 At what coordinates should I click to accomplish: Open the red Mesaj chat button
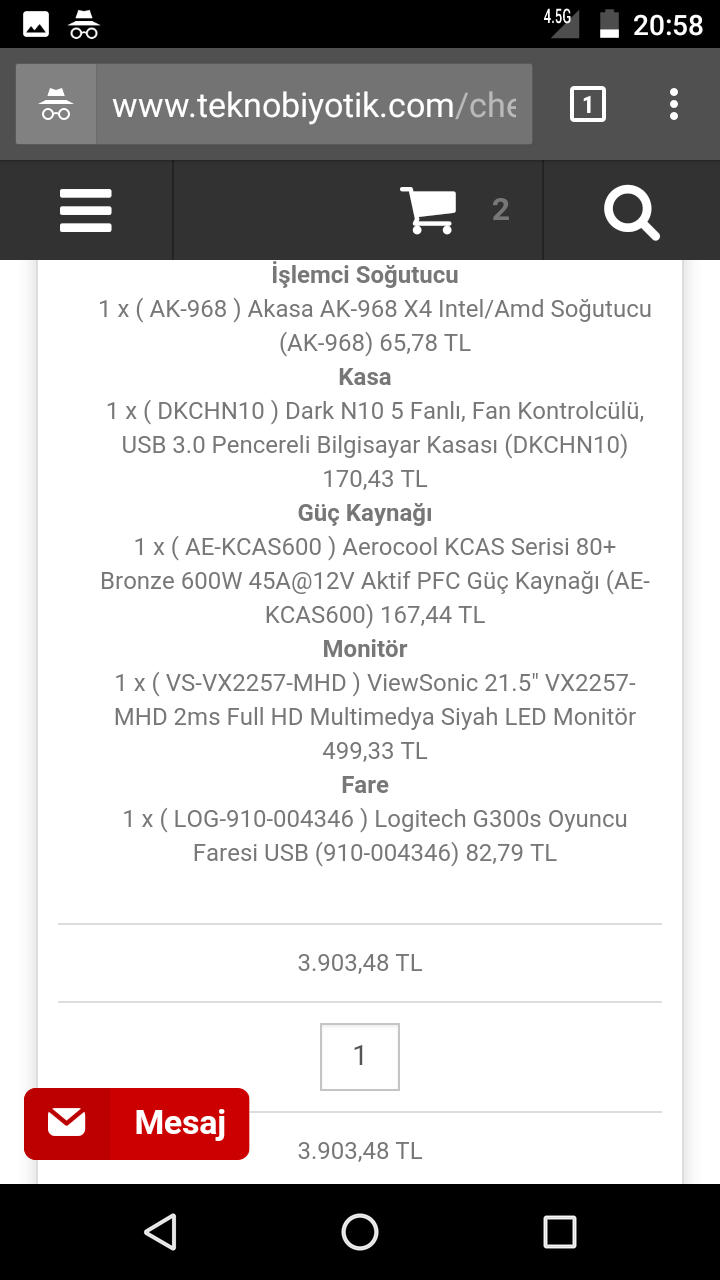coord(137,1123)
